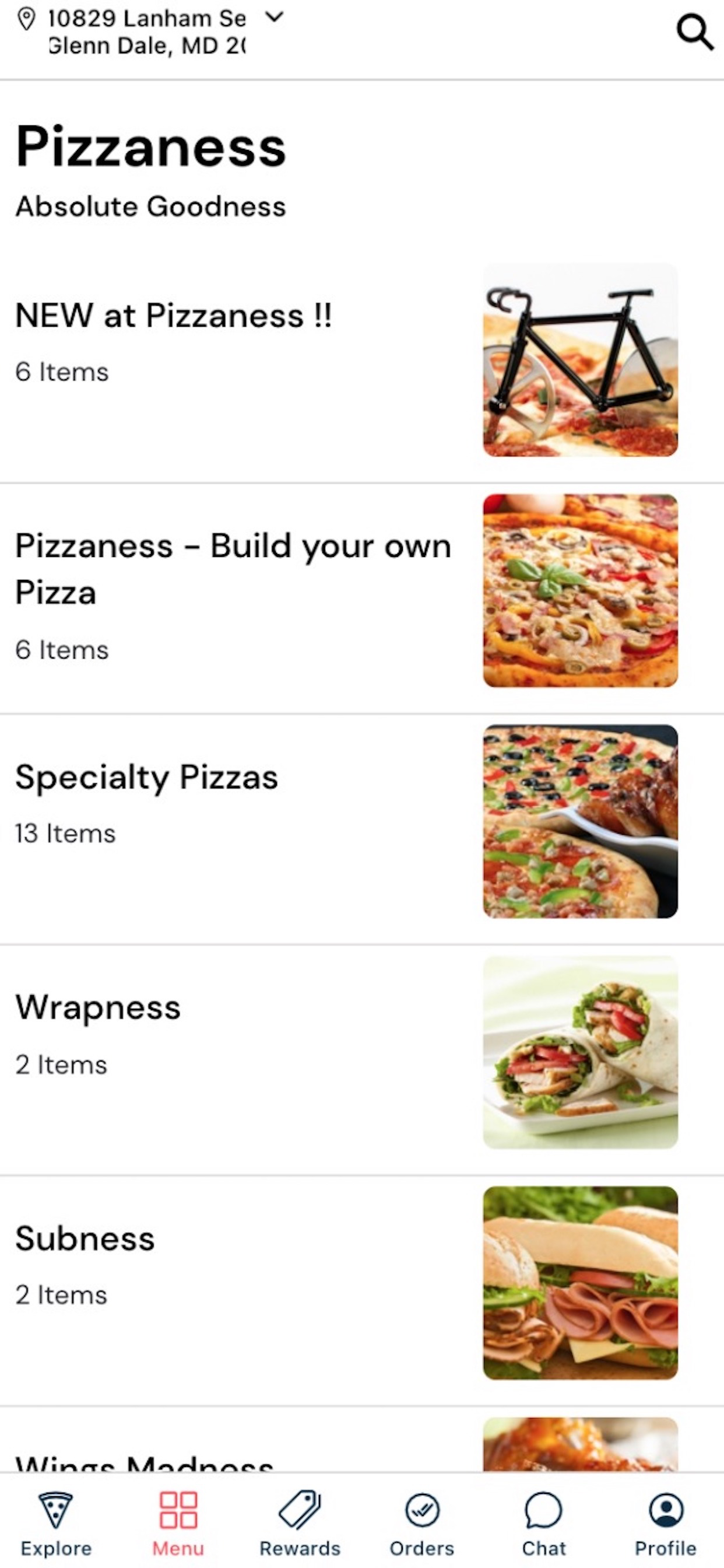Open the Profile tab
Viewport: 724px width, 1568px height.
click(x=666, y=1522)
